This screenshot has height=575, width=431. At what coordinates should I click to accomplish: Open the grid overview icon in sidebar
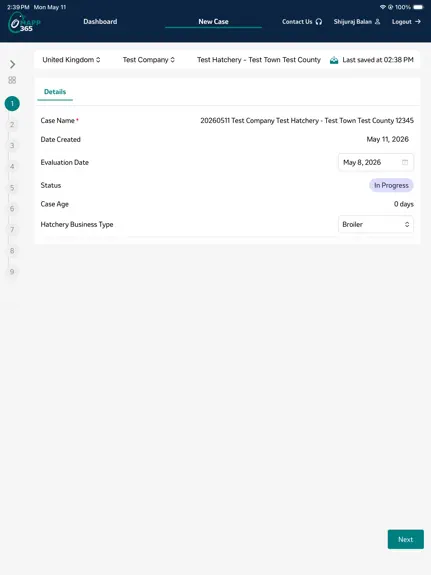point(12,80)
